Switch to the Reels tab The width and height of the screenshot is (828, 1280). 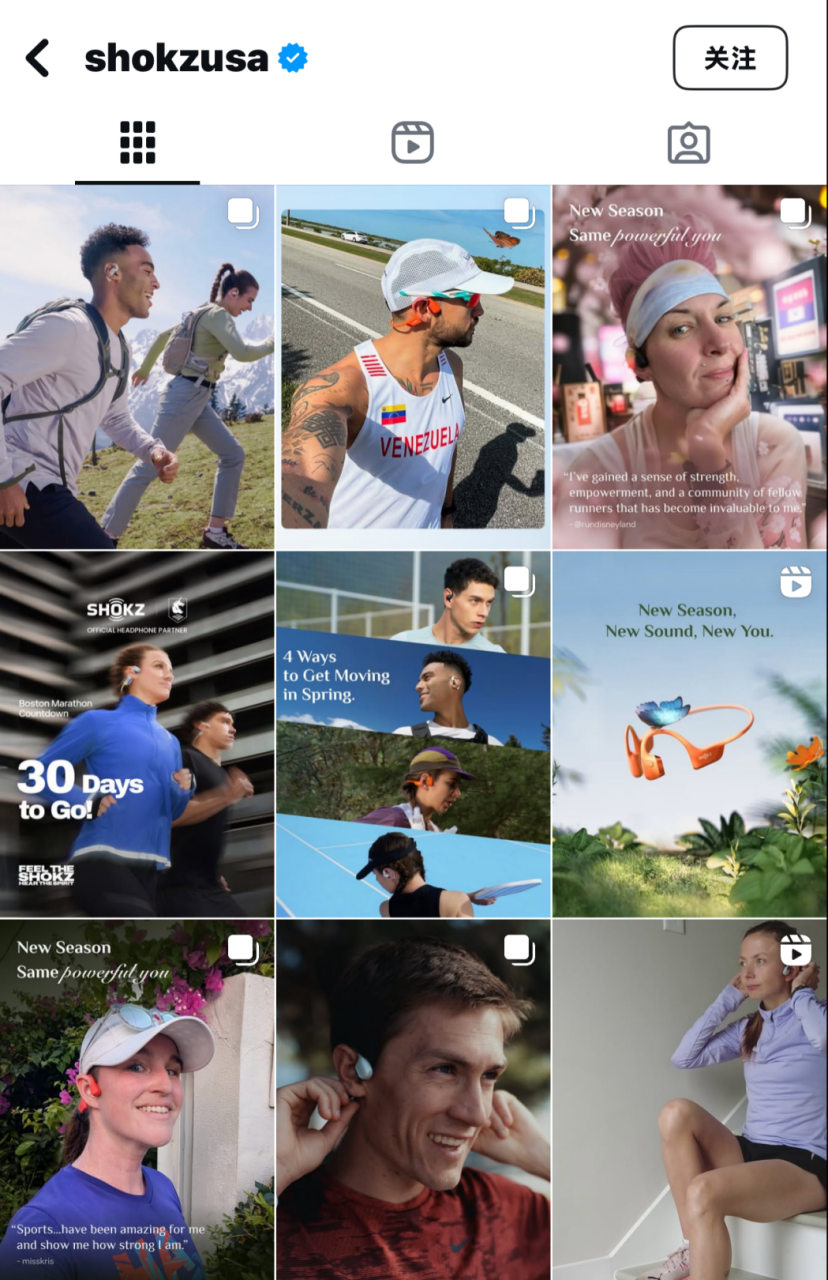click(x=412, y=144)
